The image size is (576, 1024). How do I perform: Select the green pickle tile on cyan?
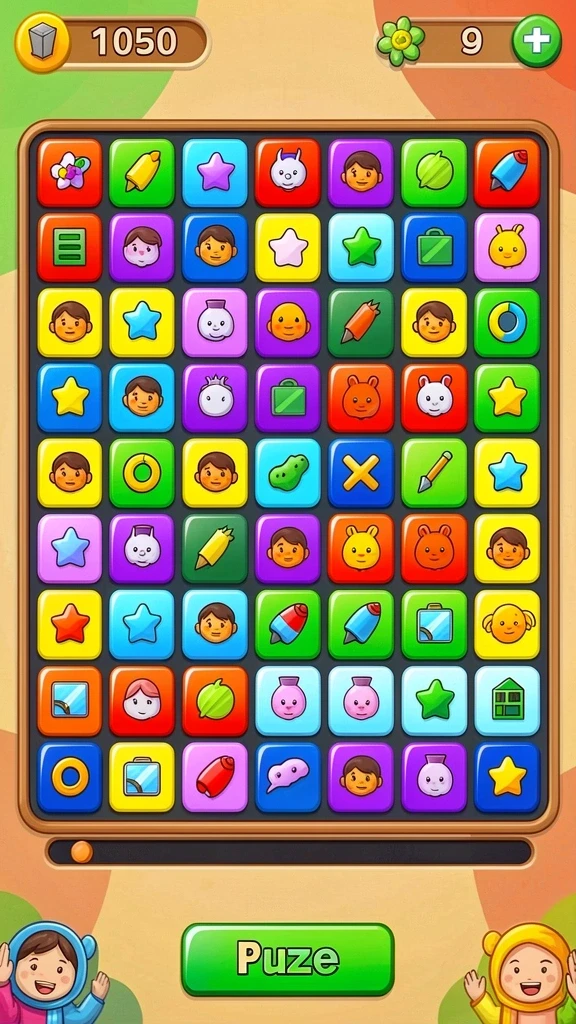[x=288, y=473]
